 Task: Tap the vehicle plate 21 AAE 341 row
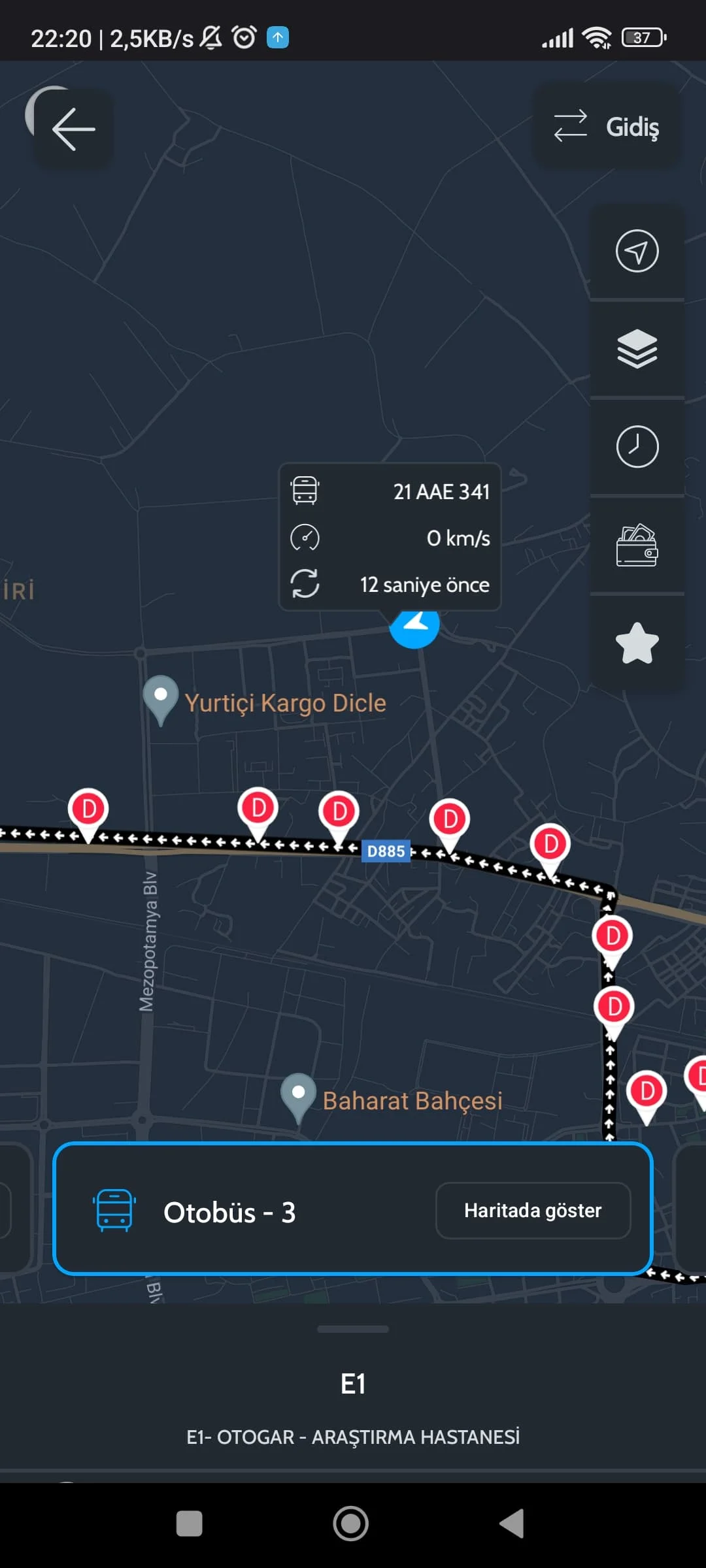click(x=442, y=491)
